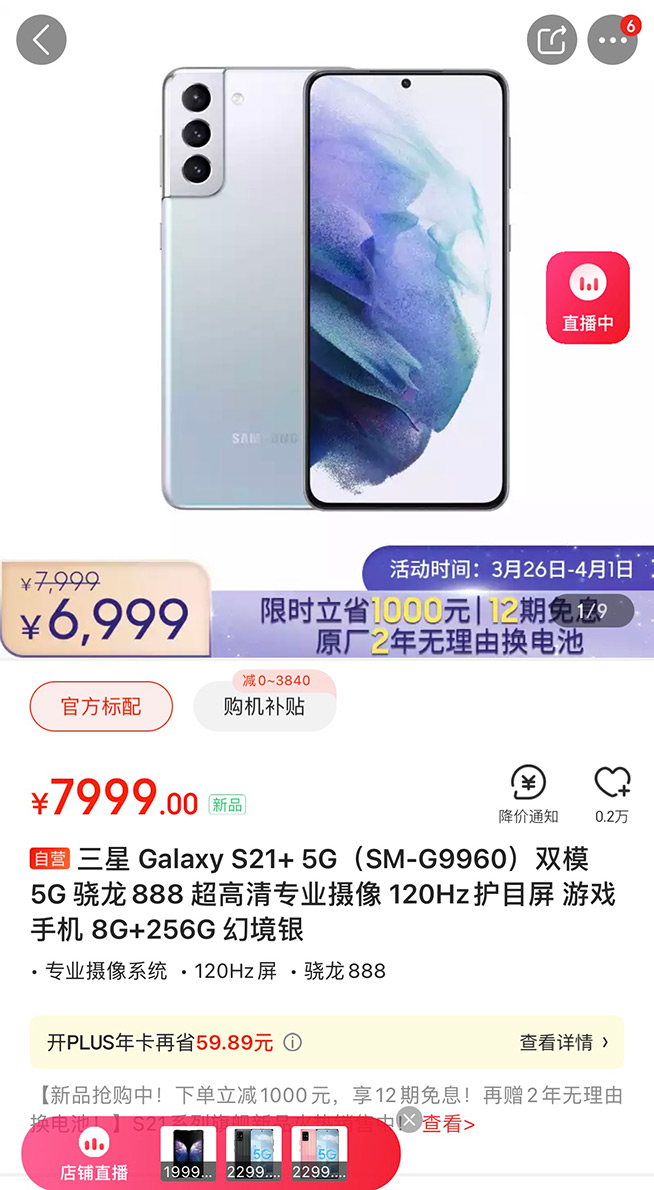Dismiss the floating 店铺直播 bar

coord(408,1119)
